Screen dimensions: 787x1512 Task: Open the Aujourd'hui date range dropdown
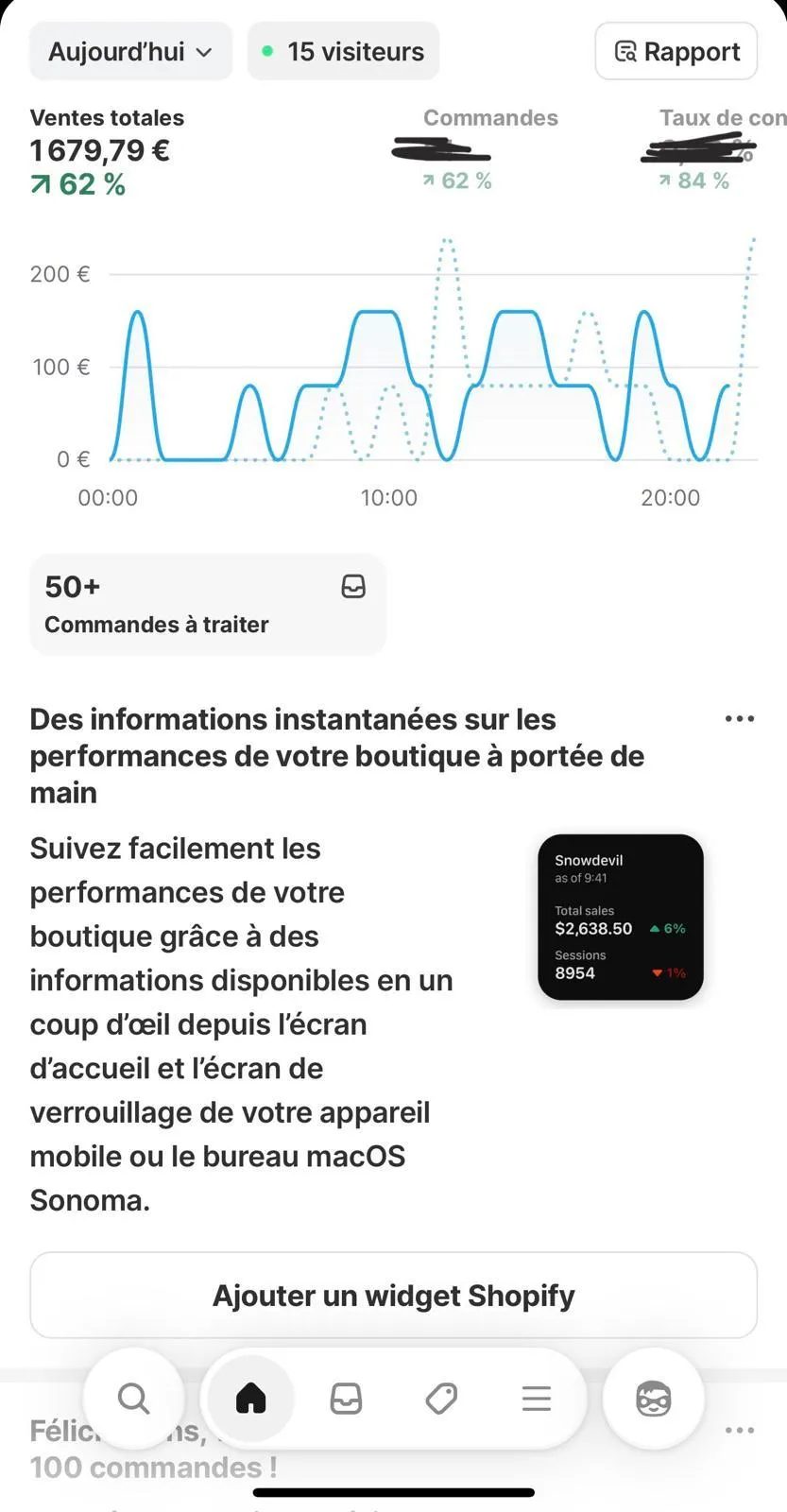click(130, 52)
